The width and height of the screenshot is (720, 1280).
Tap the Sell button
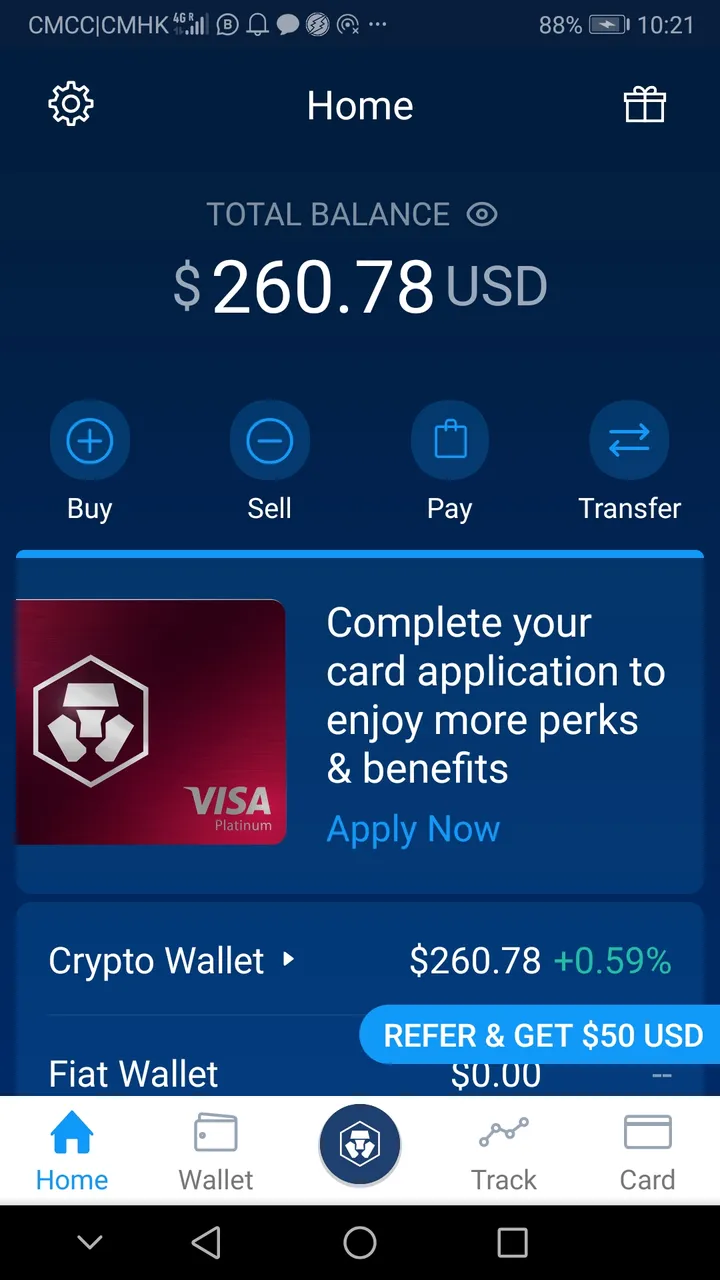click(270, 441)
